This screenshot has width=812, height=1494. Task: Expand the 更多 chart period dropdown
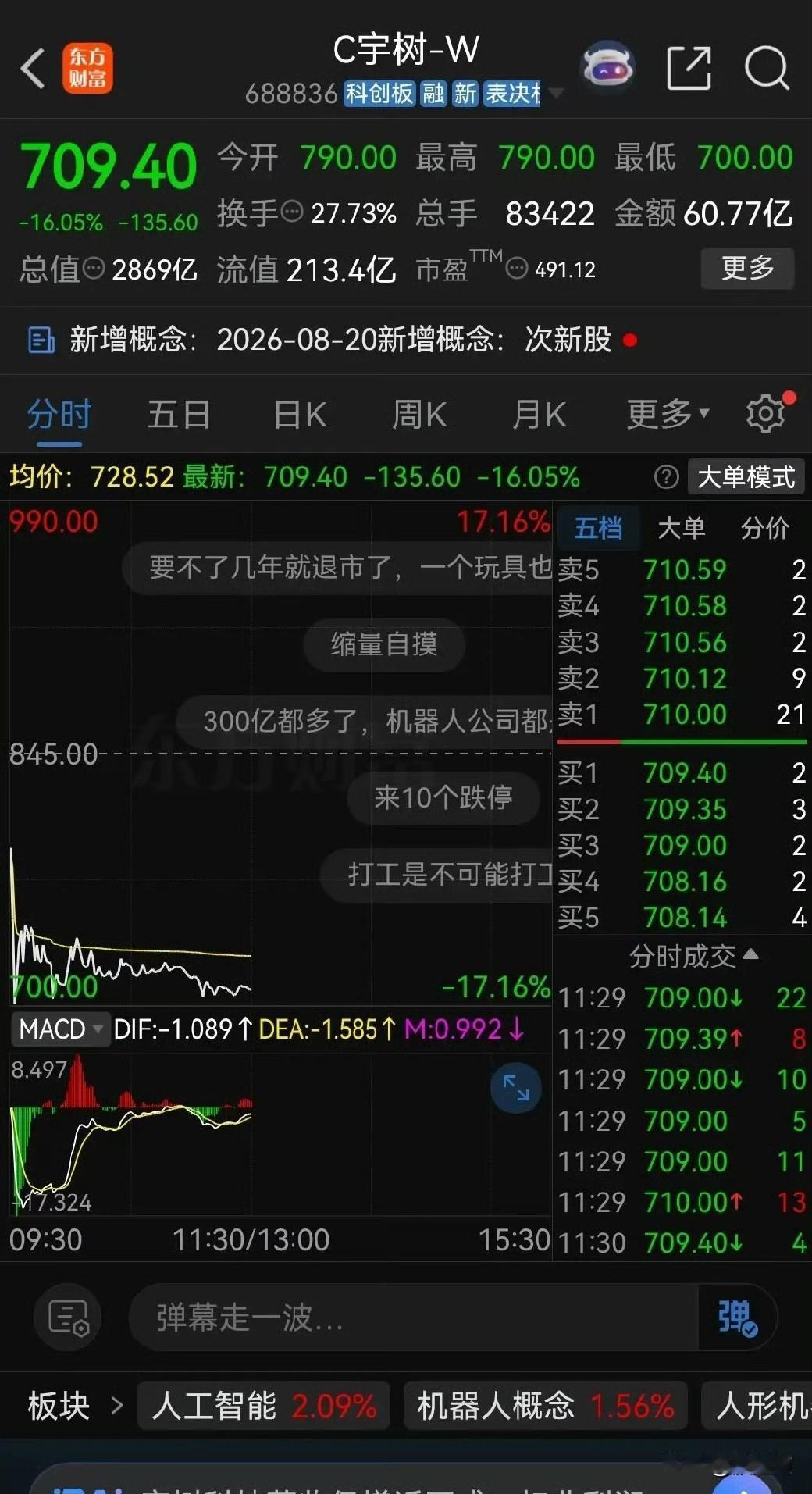(668, 414)
